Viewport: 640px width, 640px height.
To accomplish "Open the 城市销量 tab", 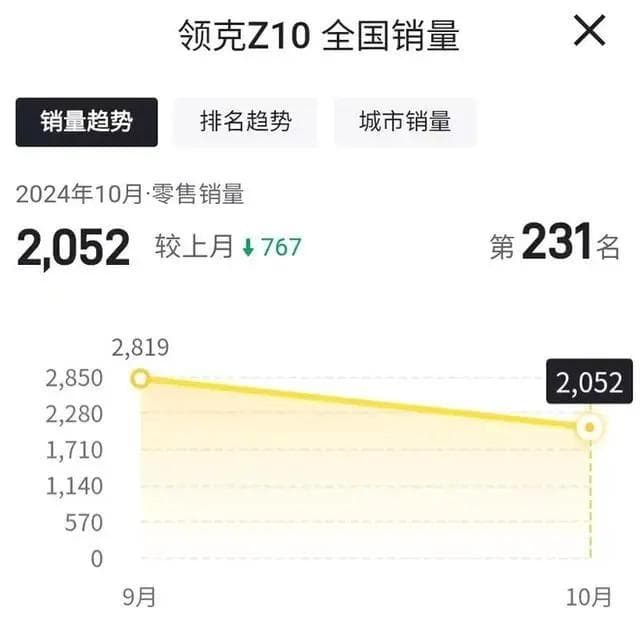I will (x=405, y=122).
